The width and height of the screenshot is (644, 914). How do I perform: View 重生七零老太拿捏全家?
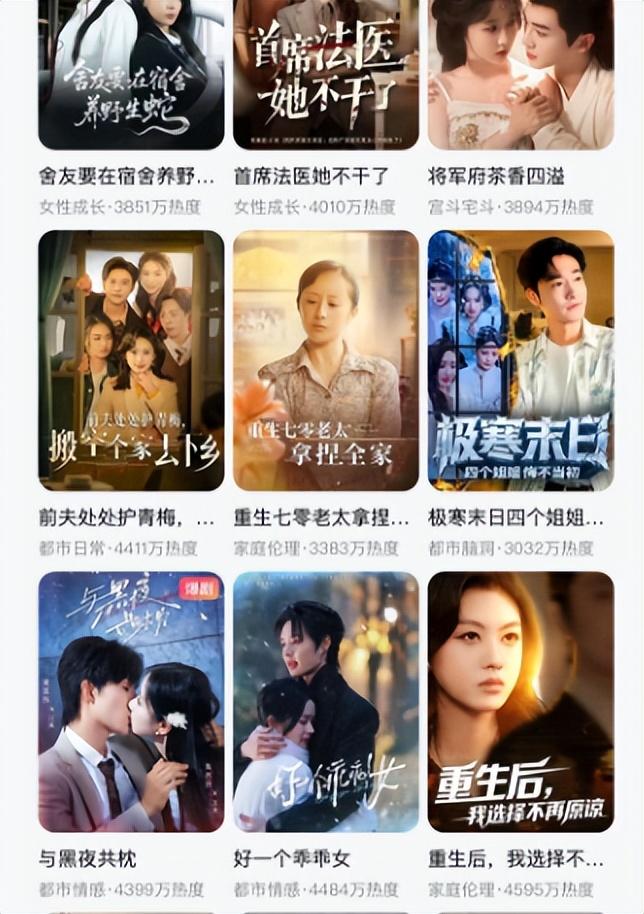326,360
